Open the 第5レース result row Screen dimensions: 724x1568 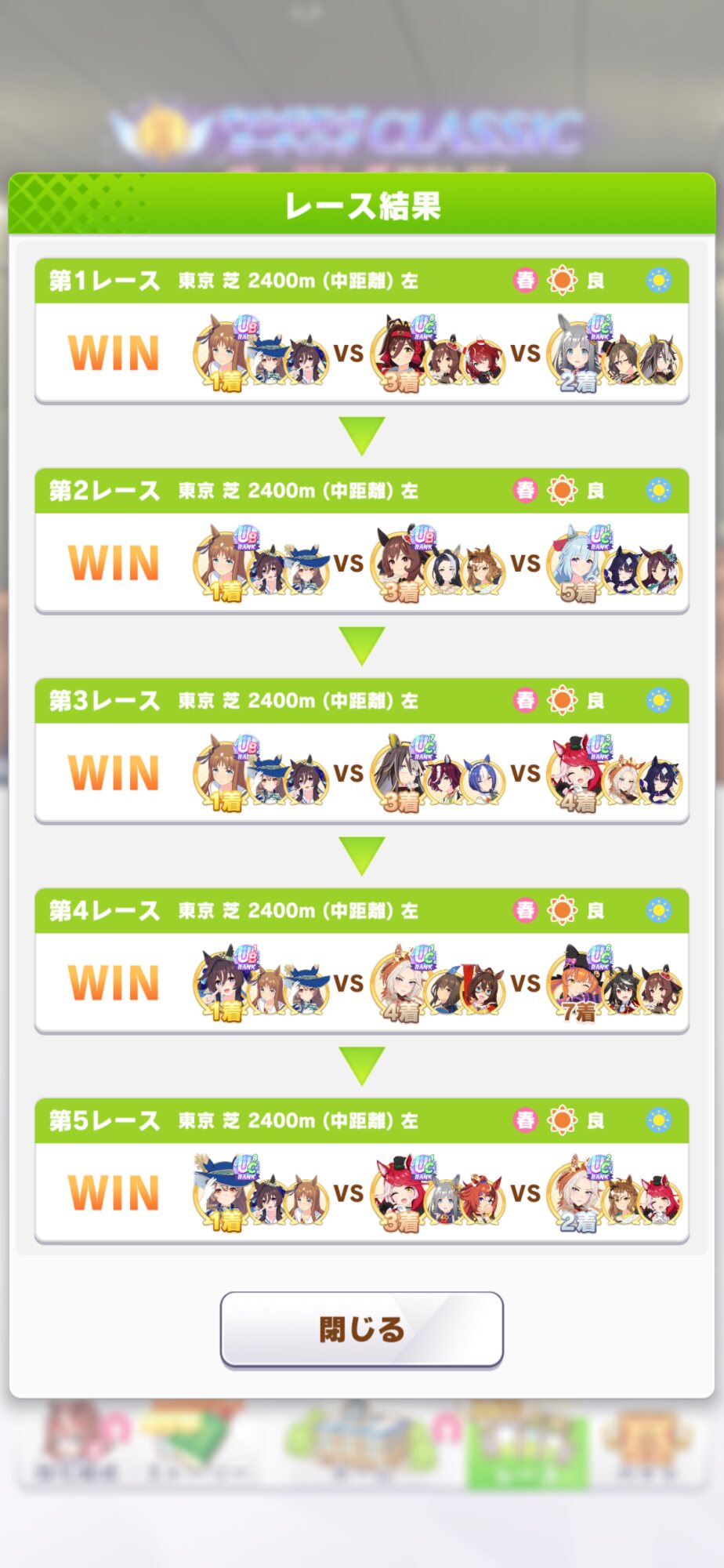click(x=361, y=1171)
